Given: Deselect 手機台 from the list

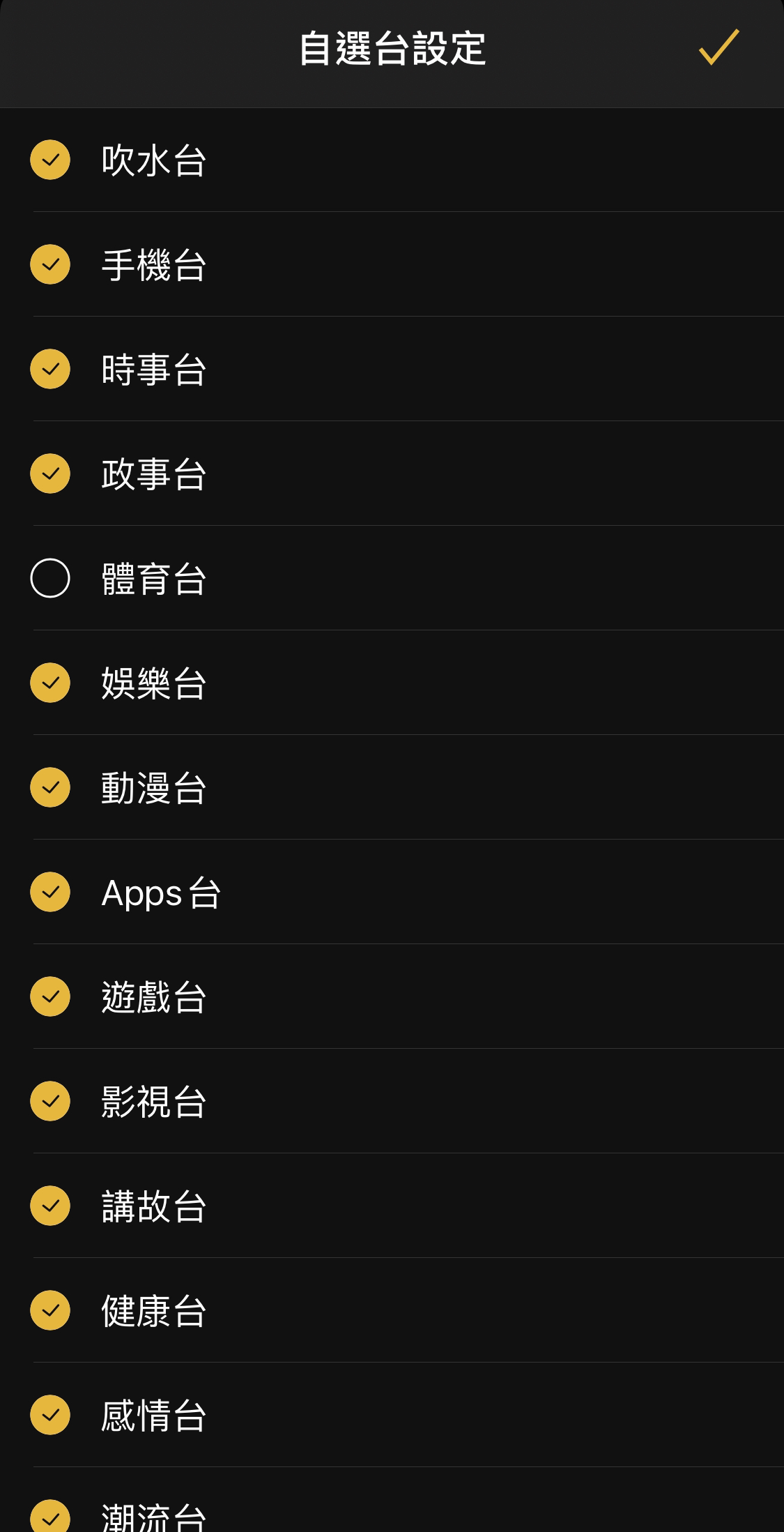Looking at the screenshot, I should [x=50, y=264].
